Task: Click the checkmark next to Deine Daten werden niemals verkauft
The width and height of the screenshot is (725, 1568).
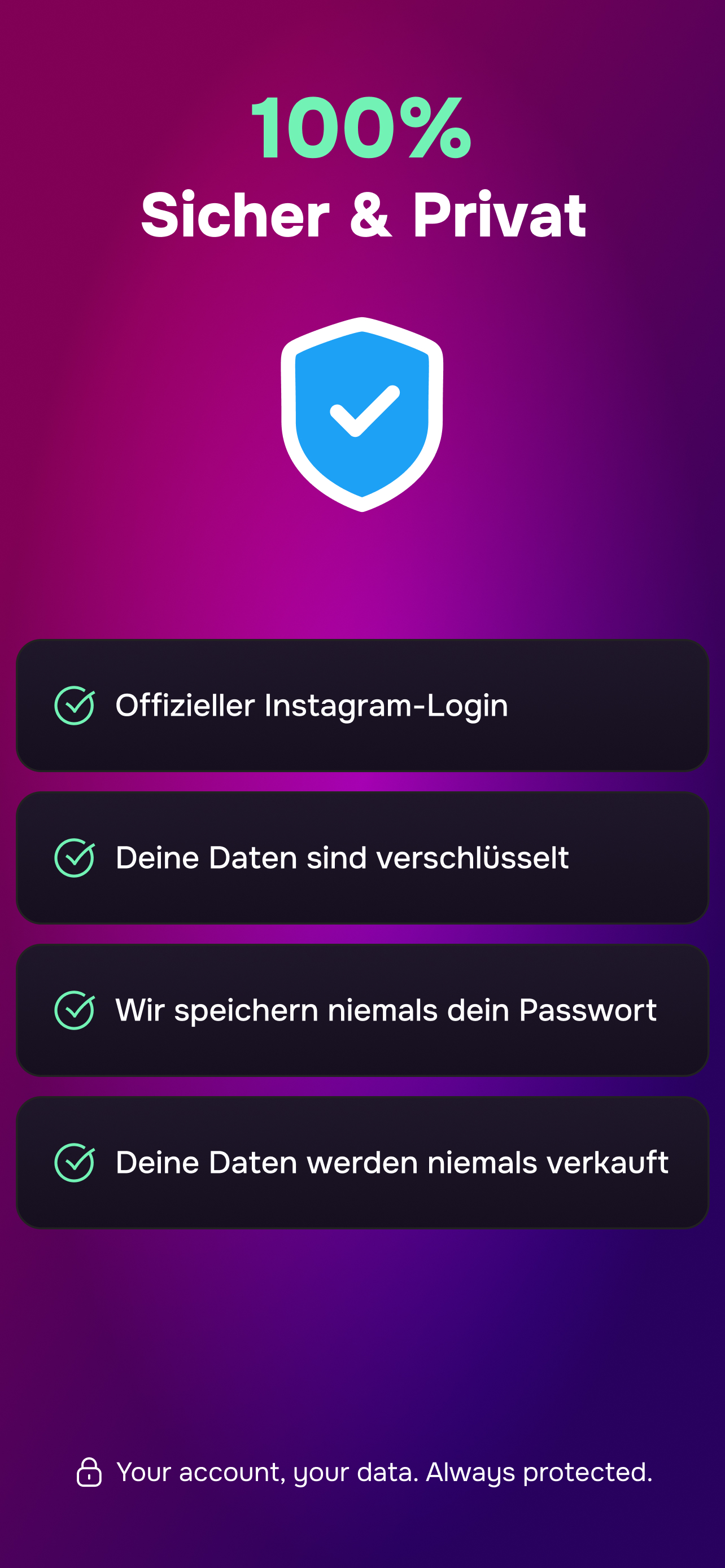Action: (75, 1162)
